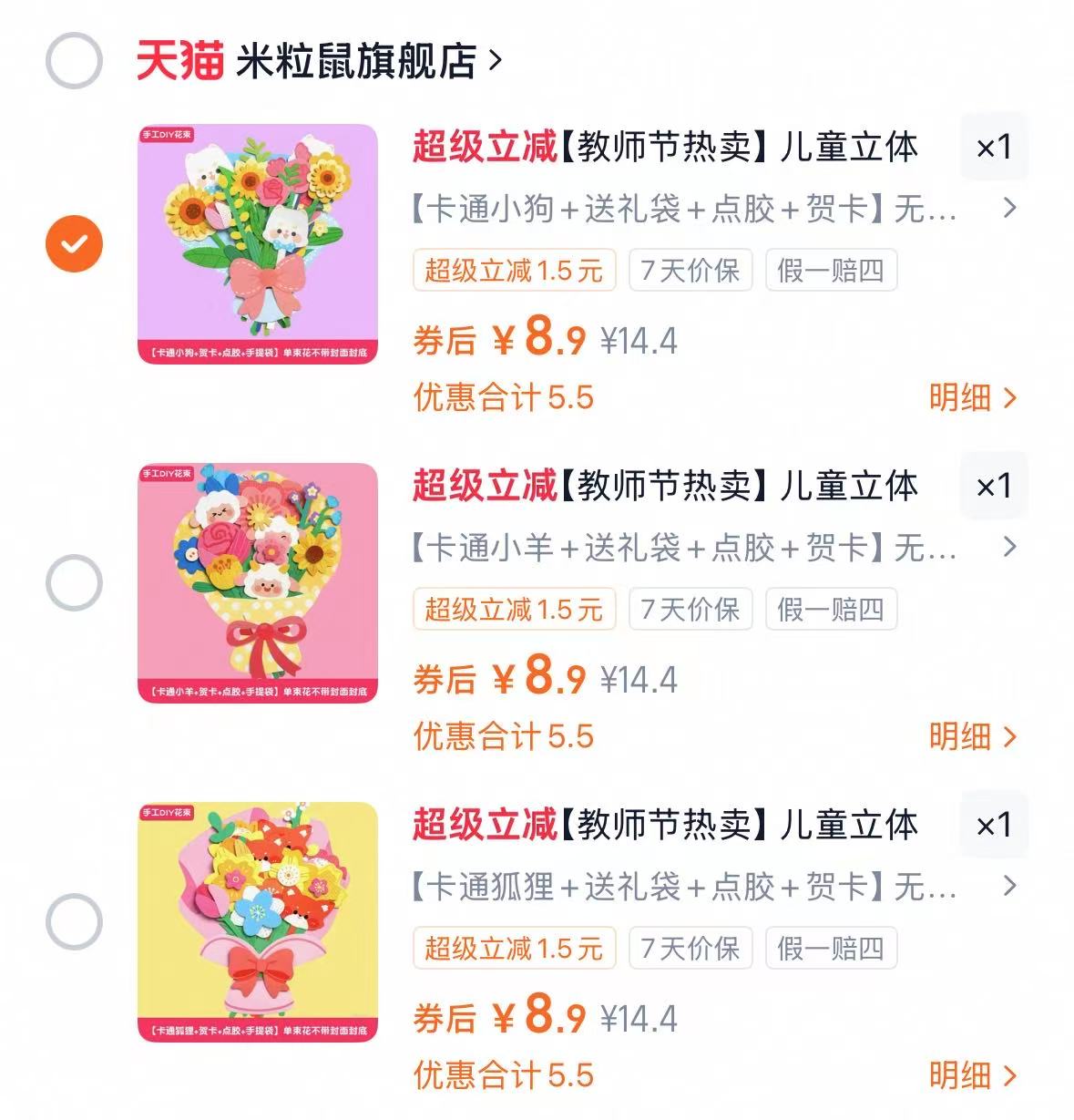This screenshot has height=1120, width=1074.
Task: Click the 7天价保 badge on the sheep bouquet
Action: pos(690,609)
